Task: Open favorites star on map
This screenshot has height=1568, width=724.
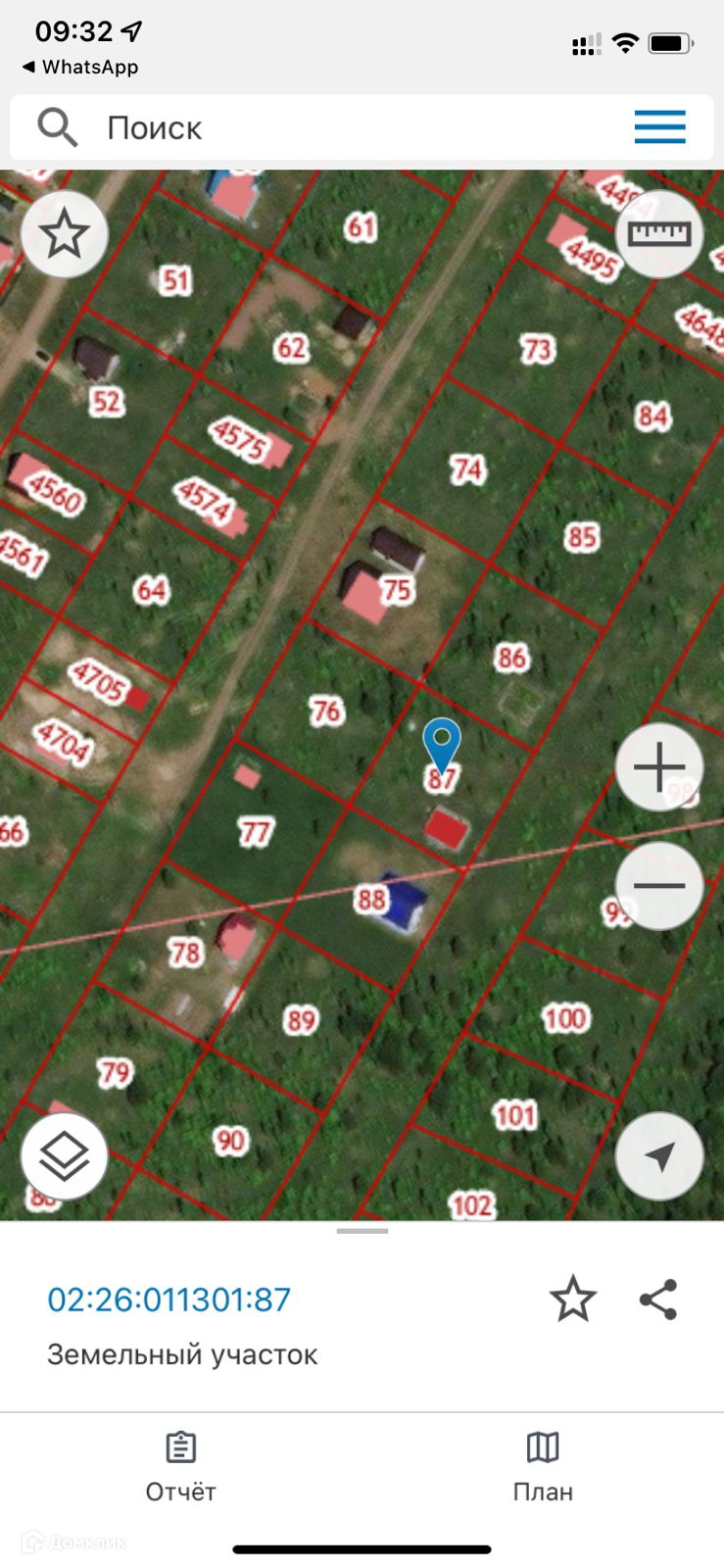Action: tap(65, 234)
